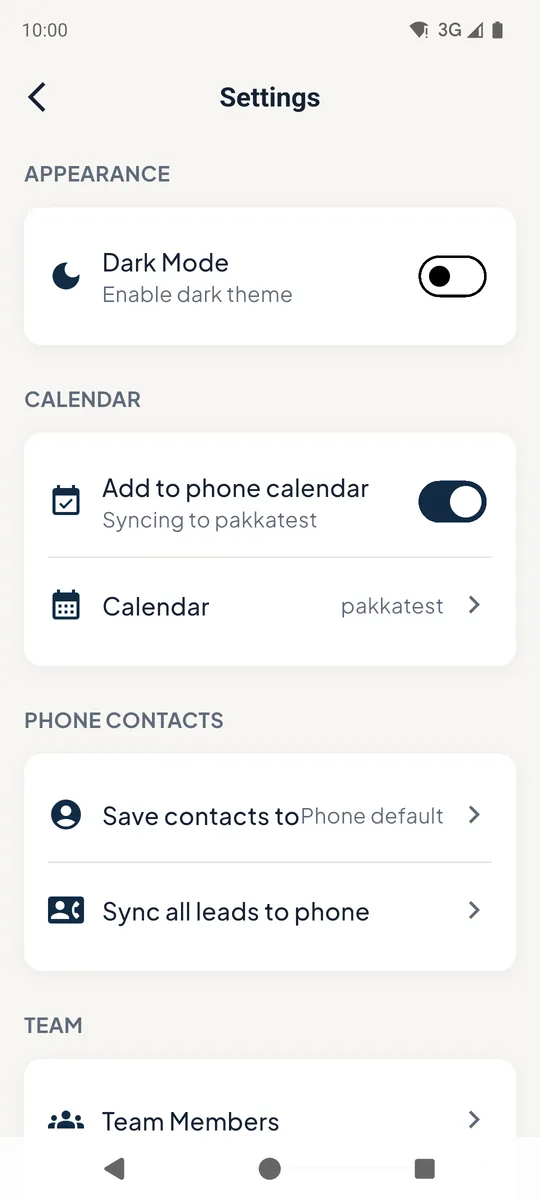The image size is (540, 1200).
Task: Go back using the top arrow
Action: [x=37, y=97]
